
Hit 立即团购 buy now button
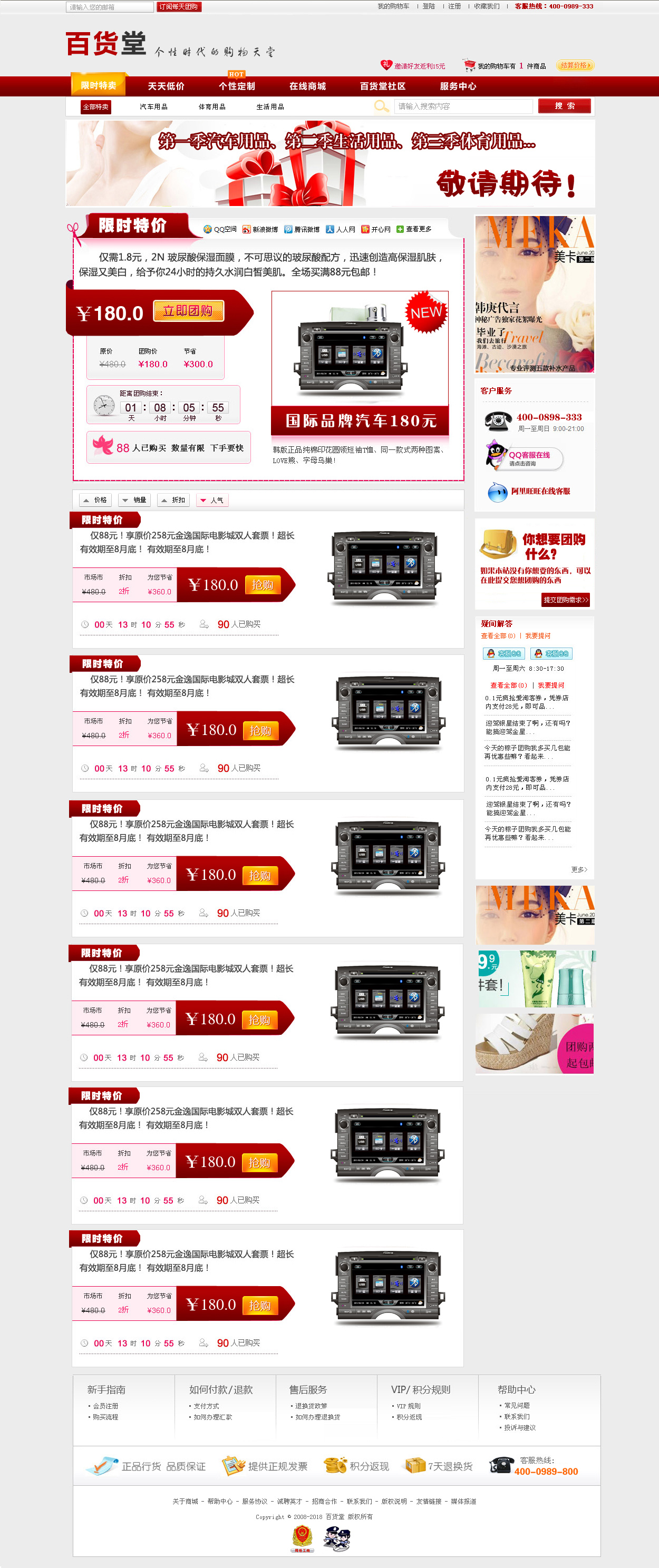click(188, 311)
